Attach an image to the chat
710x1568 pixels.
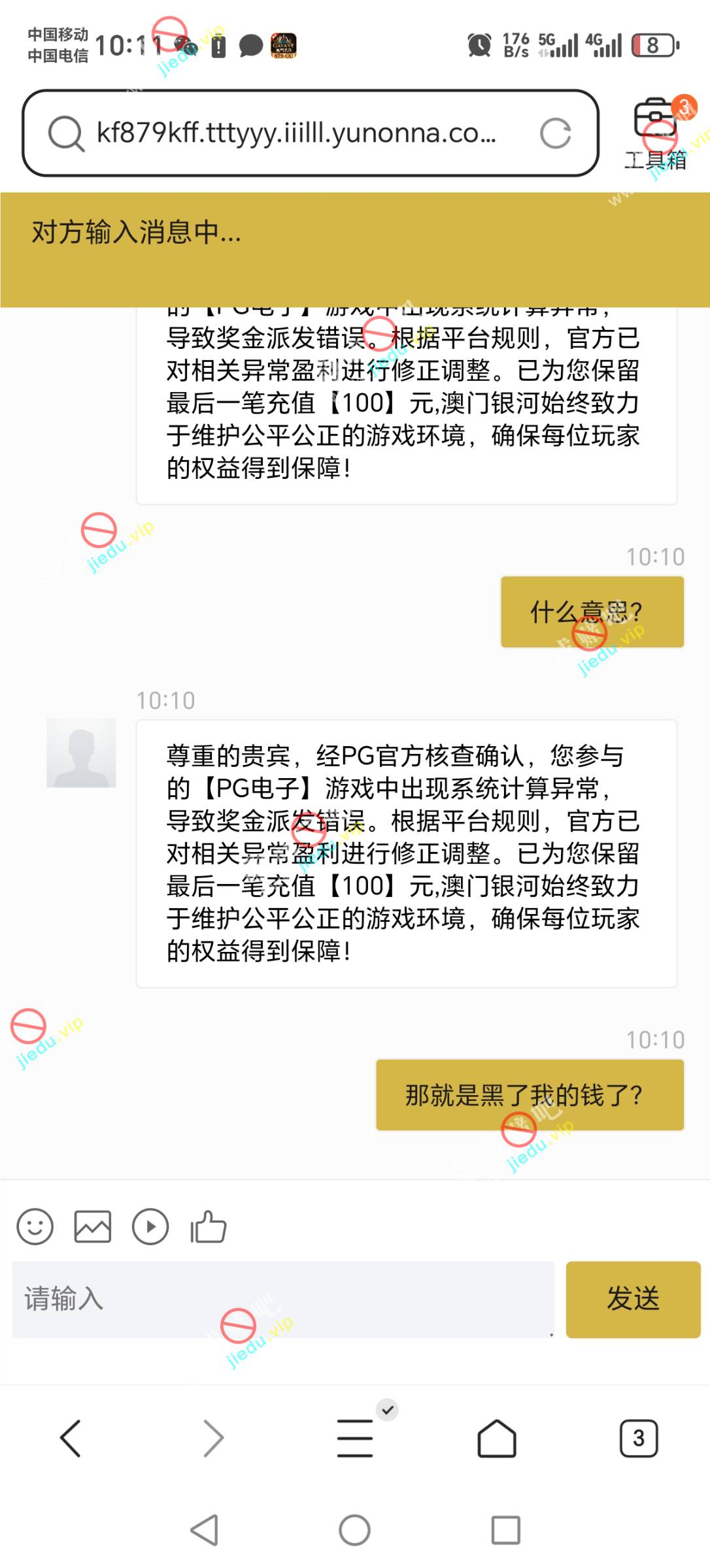92,1226
